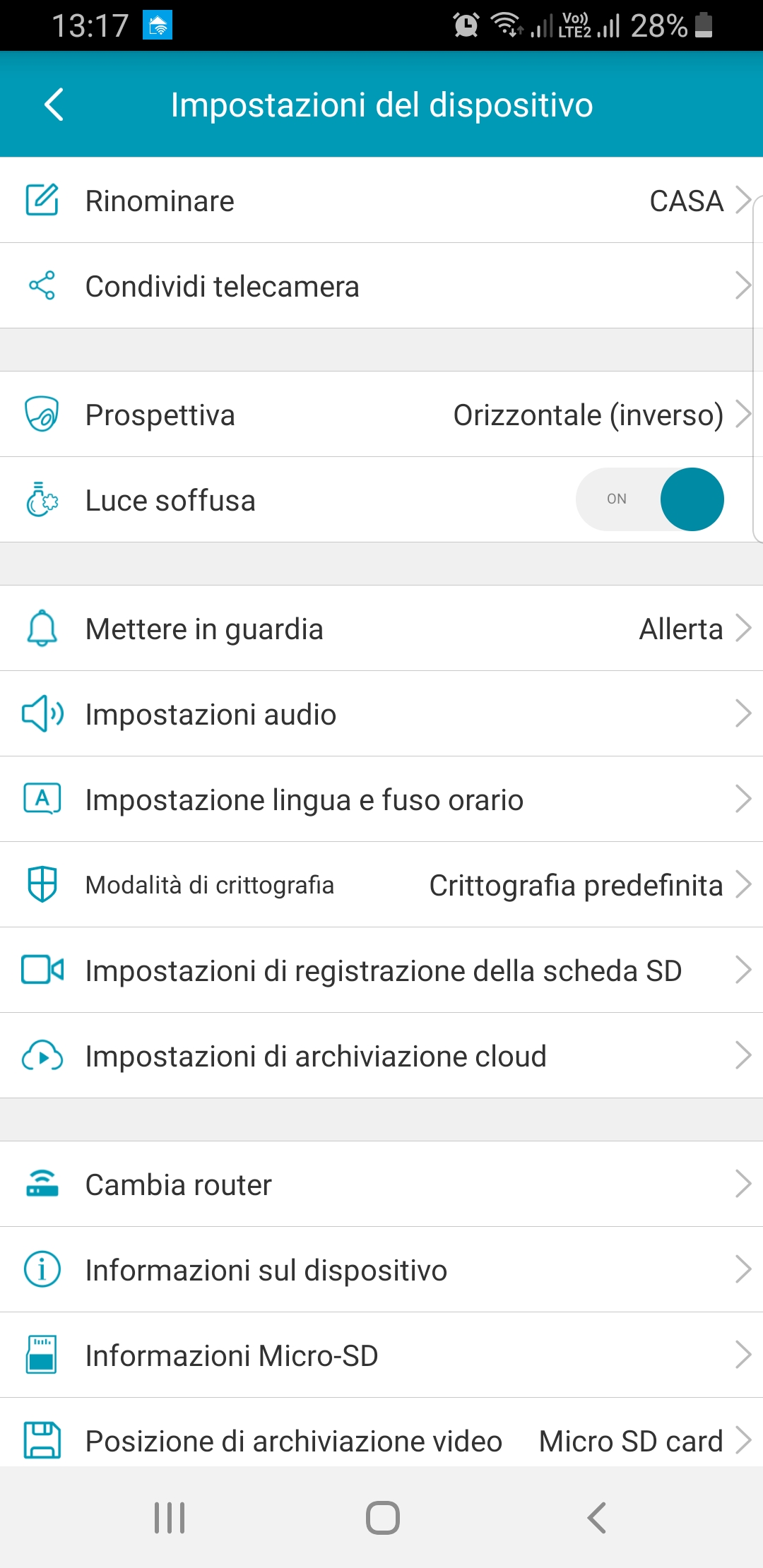
Task: Select Cambia router
Action: click(x=381, y=1184)
